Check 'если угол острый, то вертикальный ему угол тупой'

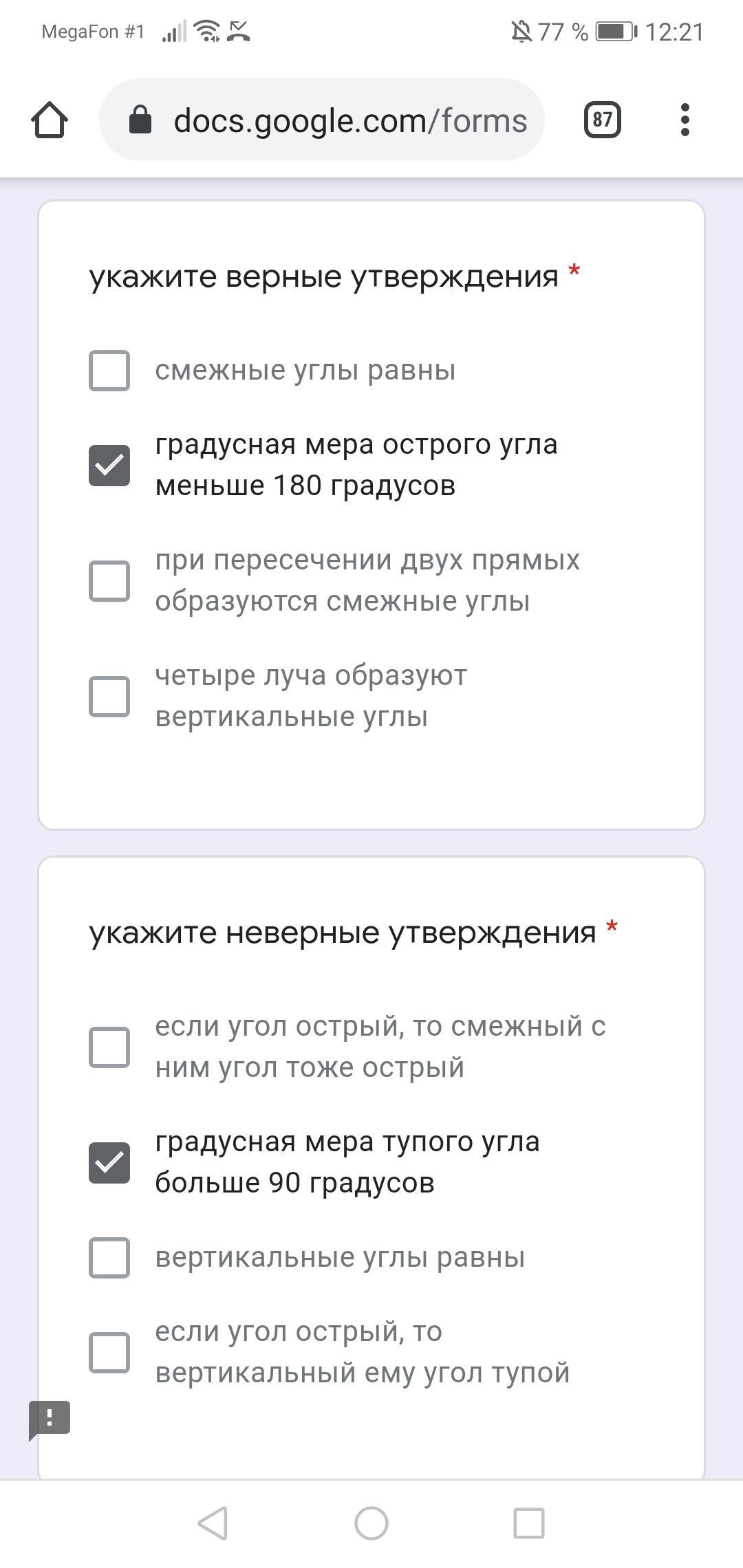click(x=109, y=1353)
